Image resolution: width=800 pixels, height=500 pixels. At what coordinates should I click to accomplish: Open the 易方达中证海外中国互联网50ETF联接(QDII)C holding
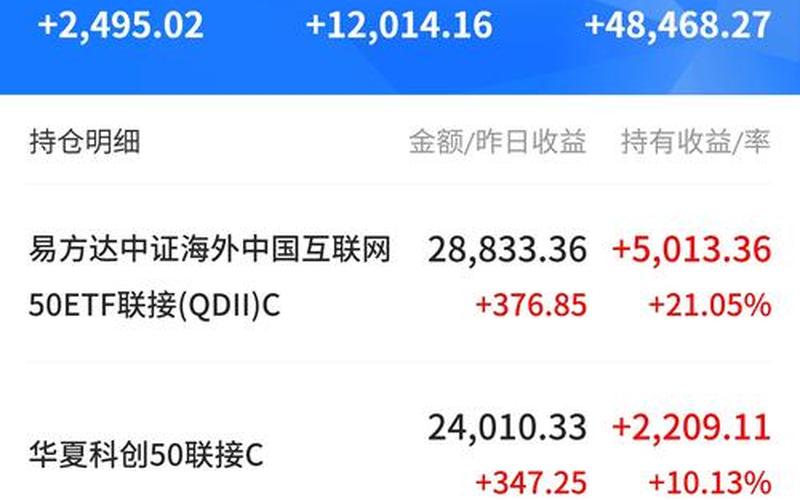210,276
